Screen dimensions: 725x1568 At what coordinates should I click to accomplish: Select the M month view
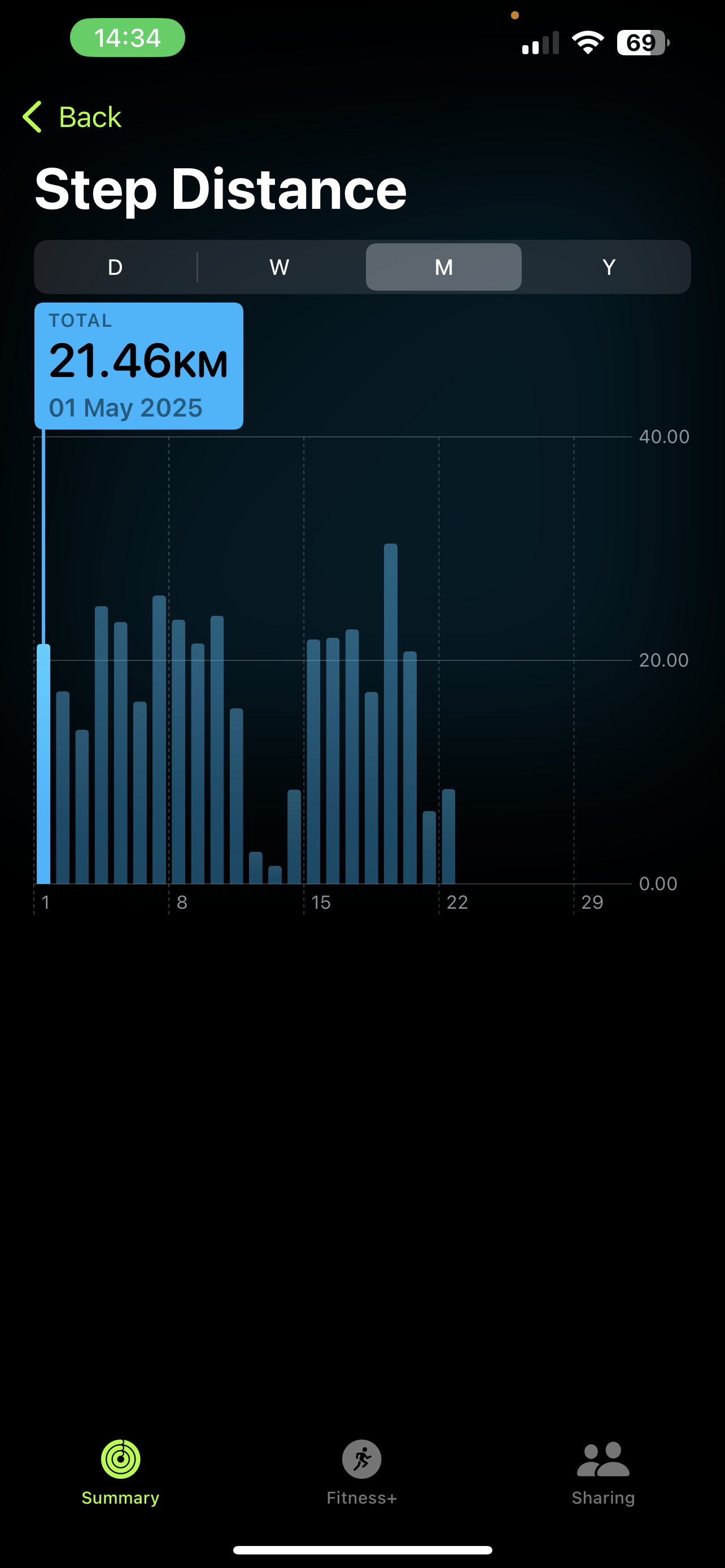[443, 267]
